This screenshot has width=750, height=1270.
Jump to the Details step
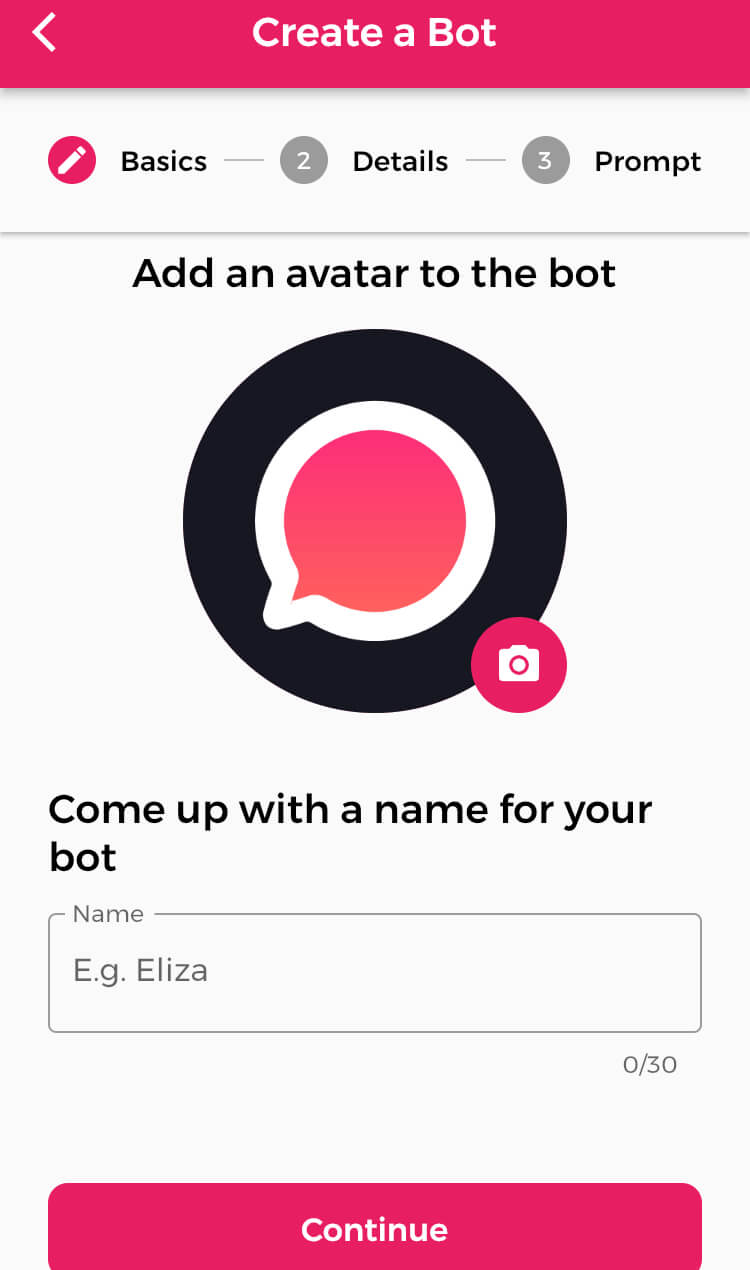pos(364,161)
